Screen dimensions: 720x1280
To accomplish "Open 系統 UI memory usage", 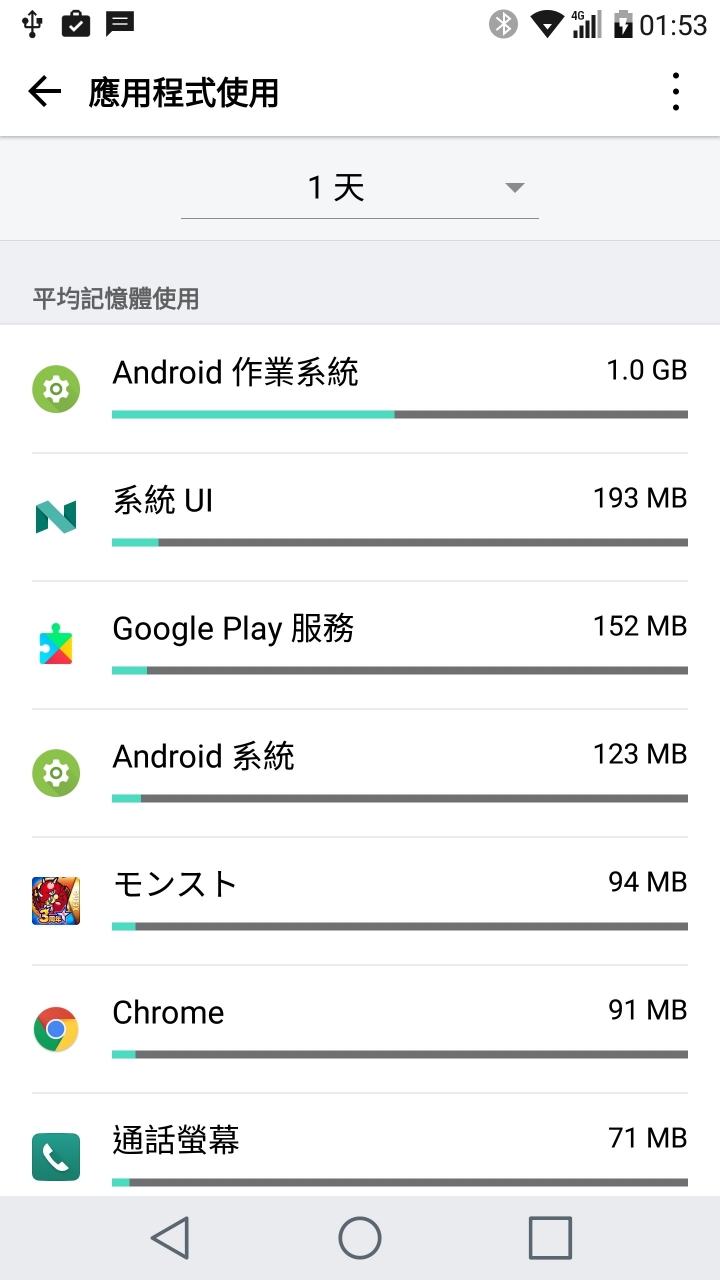I will 360,517.
